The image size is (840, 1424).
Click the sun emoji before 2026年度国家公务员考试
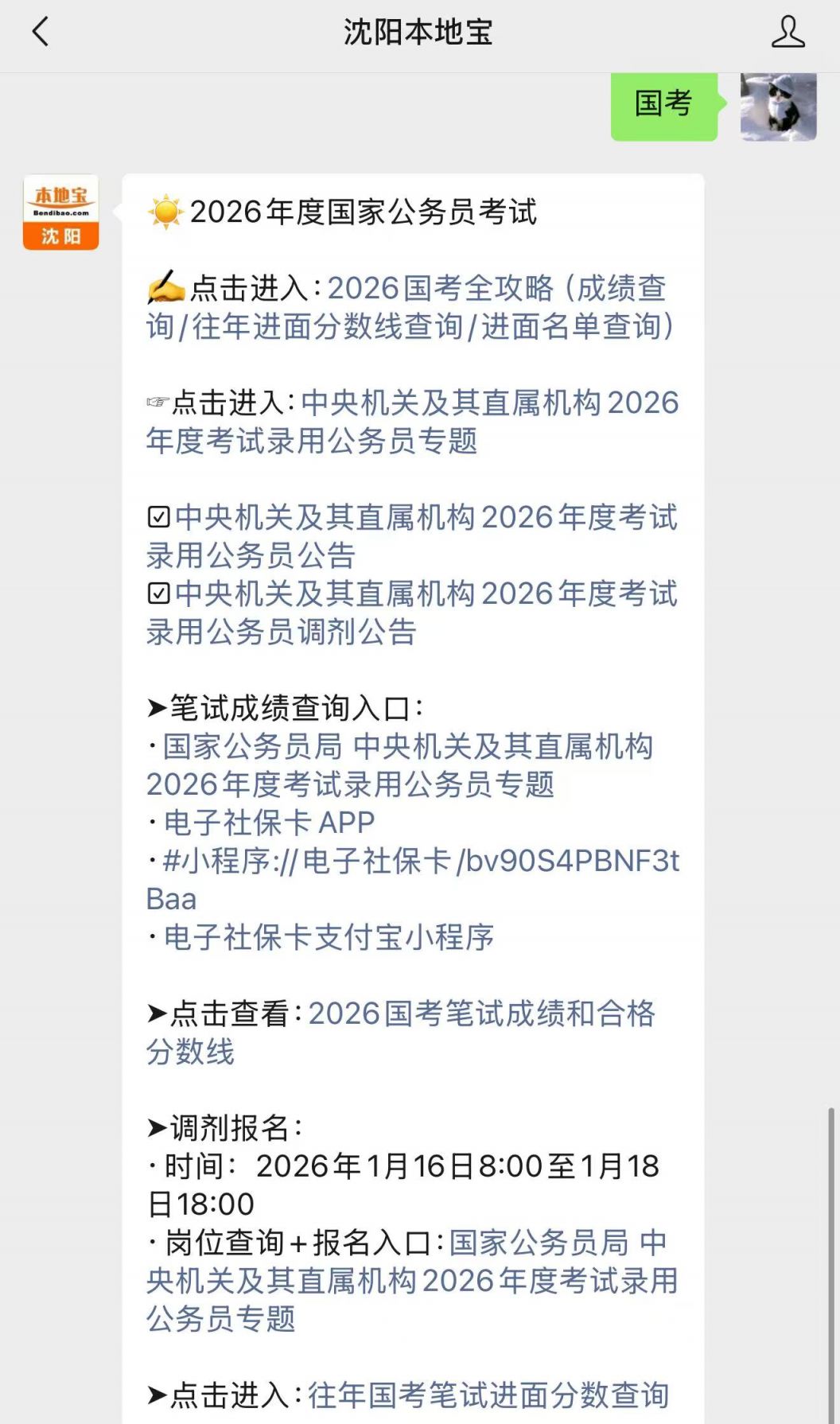click(x=163, y=212)
